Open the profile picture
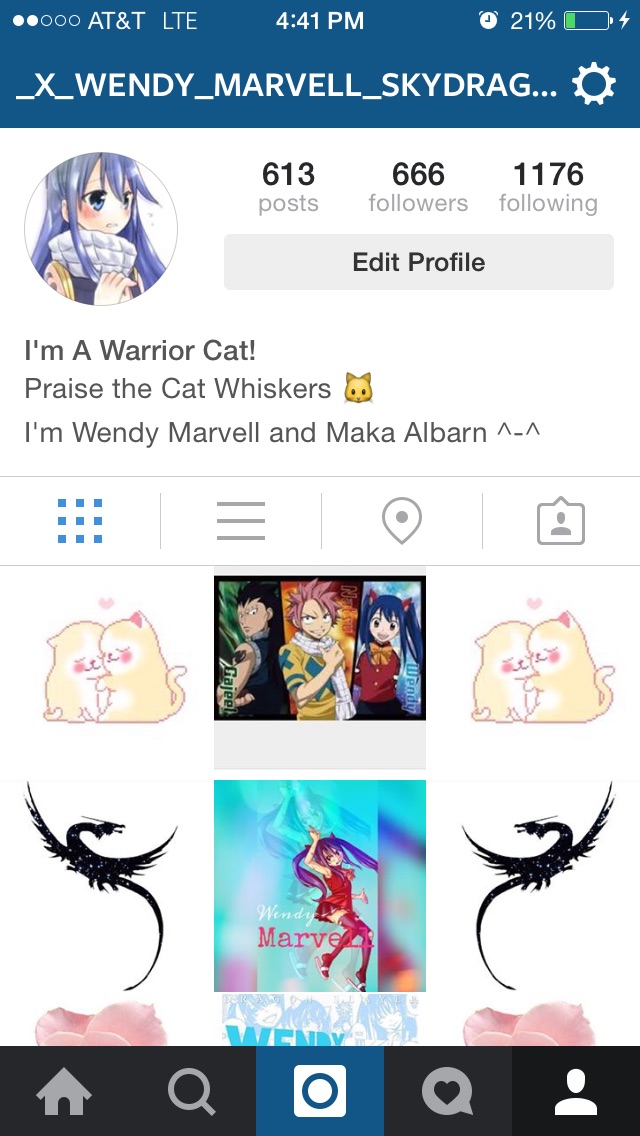The width and height of the screenshot is (640, 1136). [x=101, y=229]
